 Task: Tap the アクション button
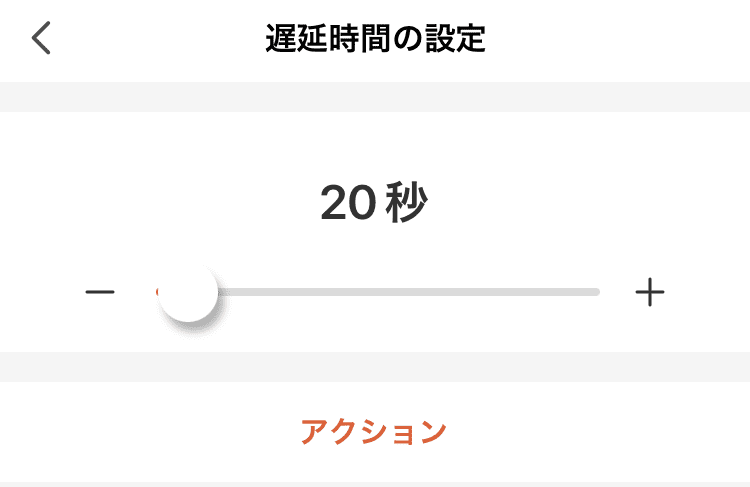point(373,432)
